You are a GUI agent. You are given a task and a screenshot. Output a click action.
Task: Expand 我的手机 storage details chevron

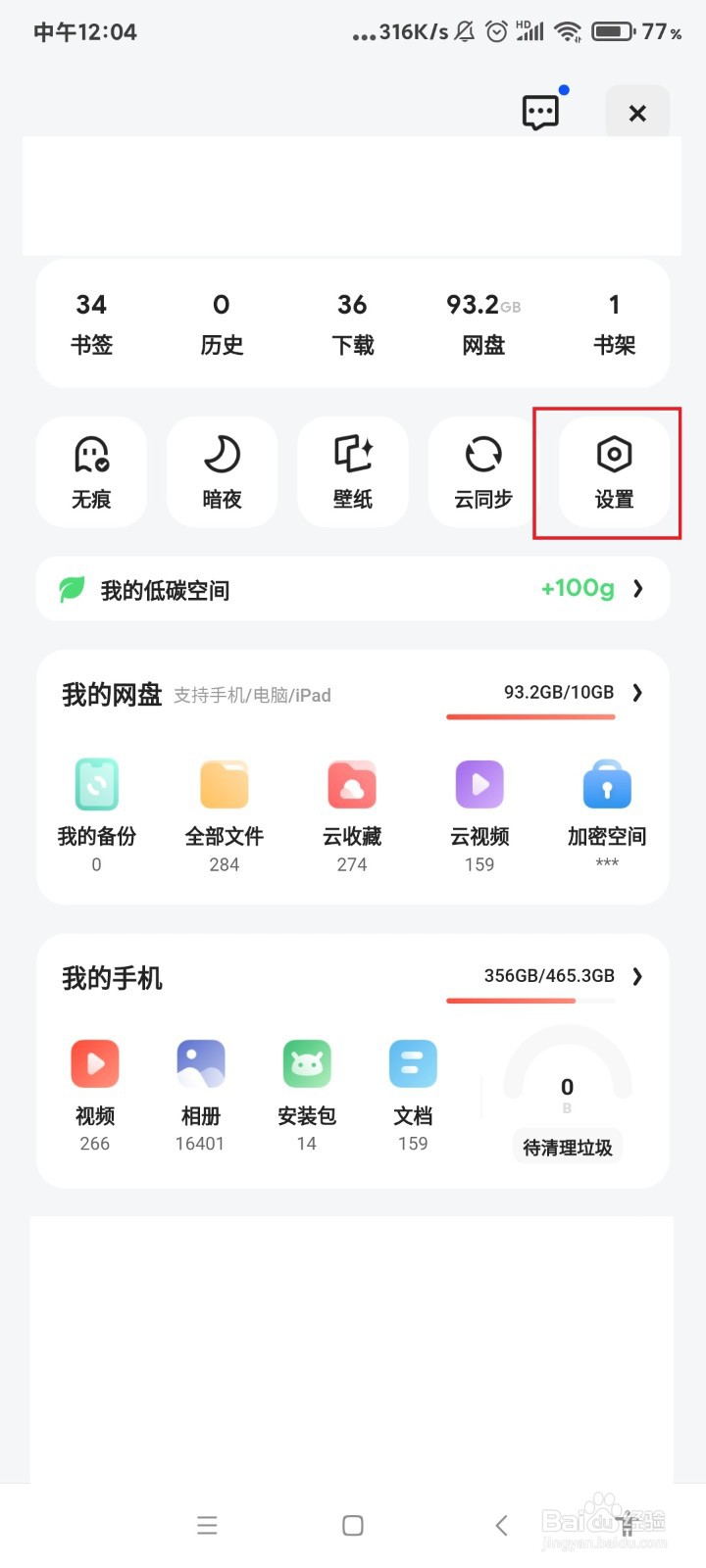pyautogui.click(x=638, y=976)
